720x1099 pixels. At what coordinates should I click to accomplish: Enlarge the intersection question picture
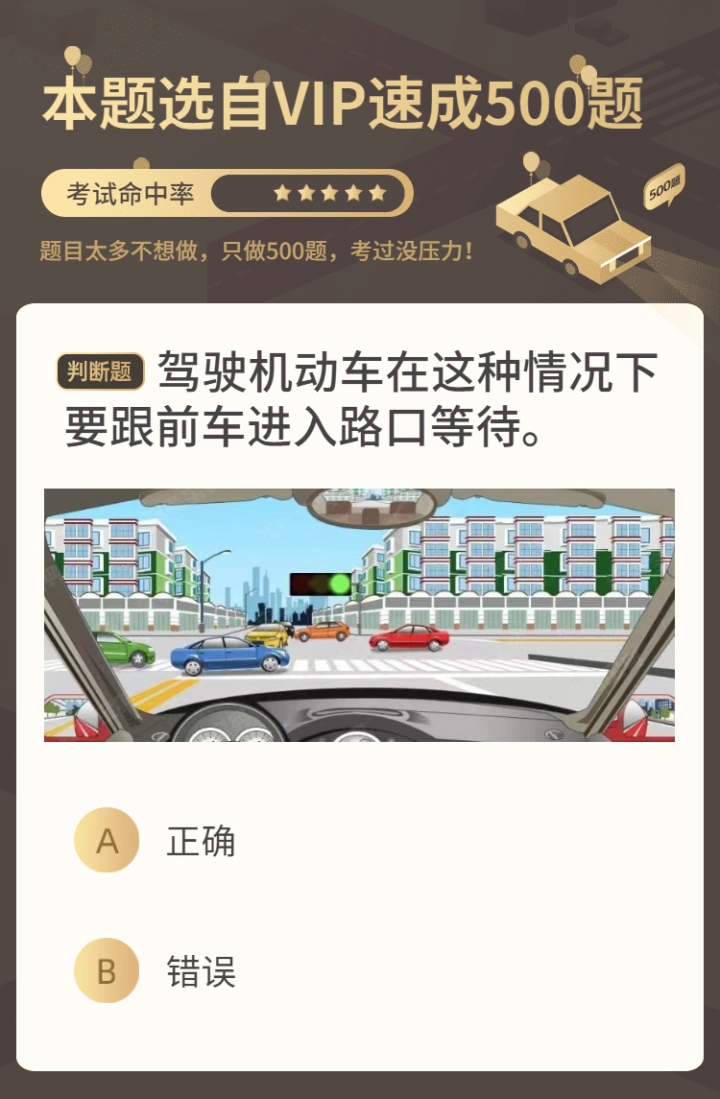click(359, 615)
